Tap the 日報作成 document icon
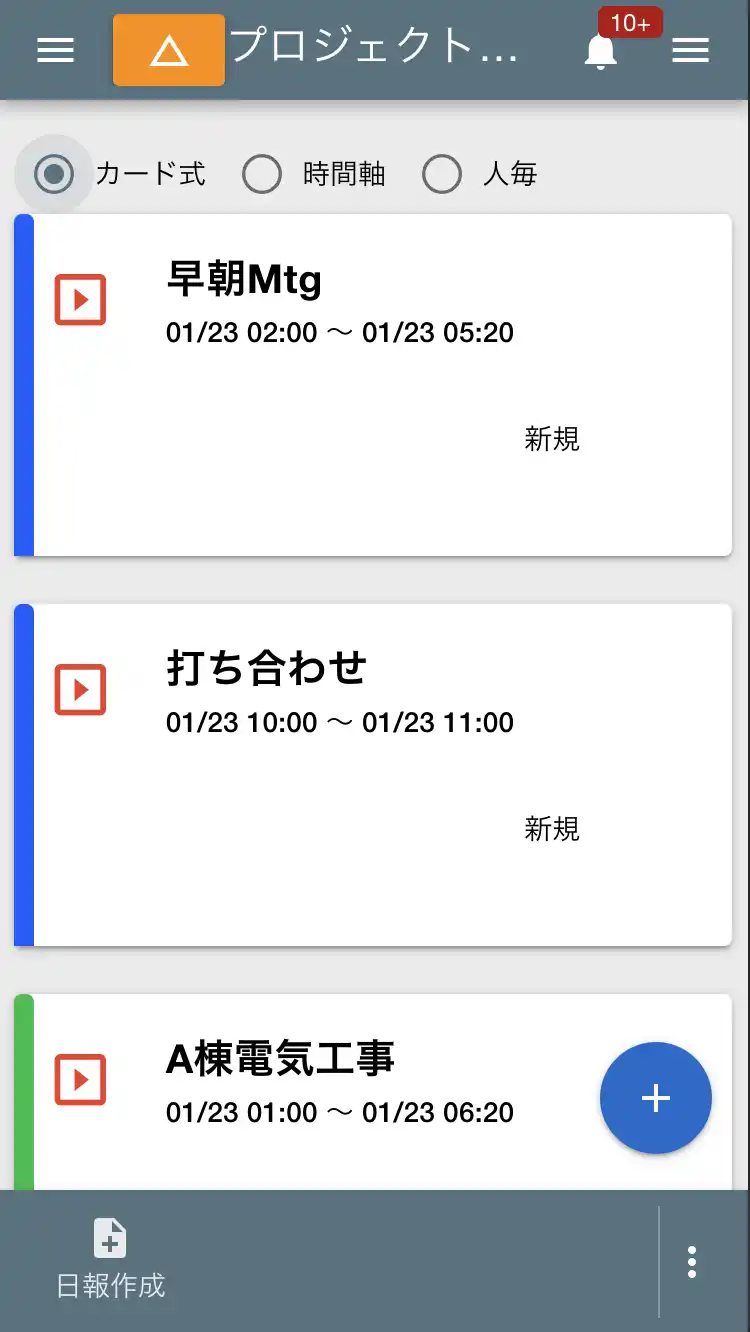The image size is (750, 1332). tap(108, 1237)
